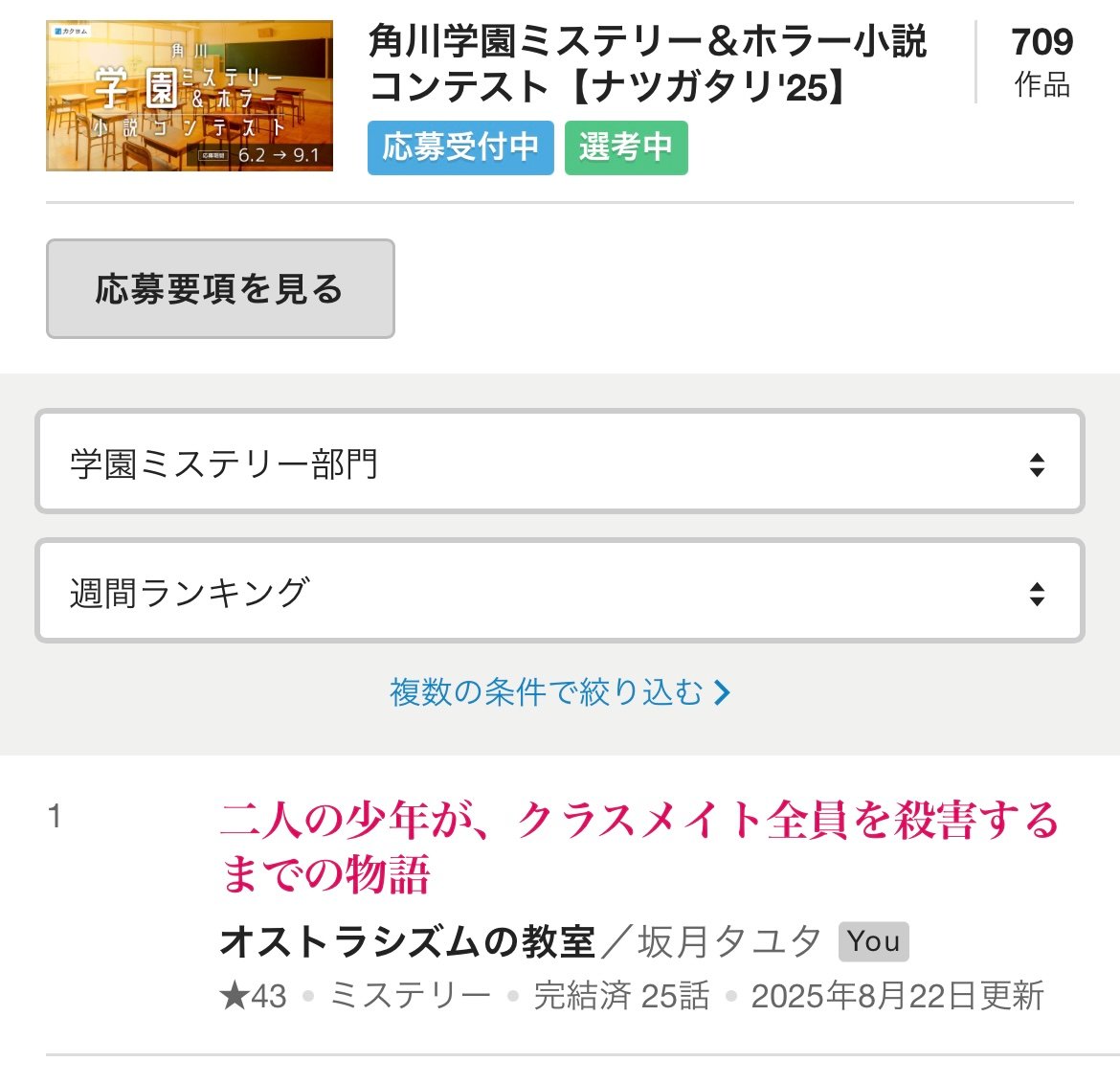Expand 複数の条件で絞り込む filter options
This screenshot has width=1120, height=1084.
[x=559, y=691]
